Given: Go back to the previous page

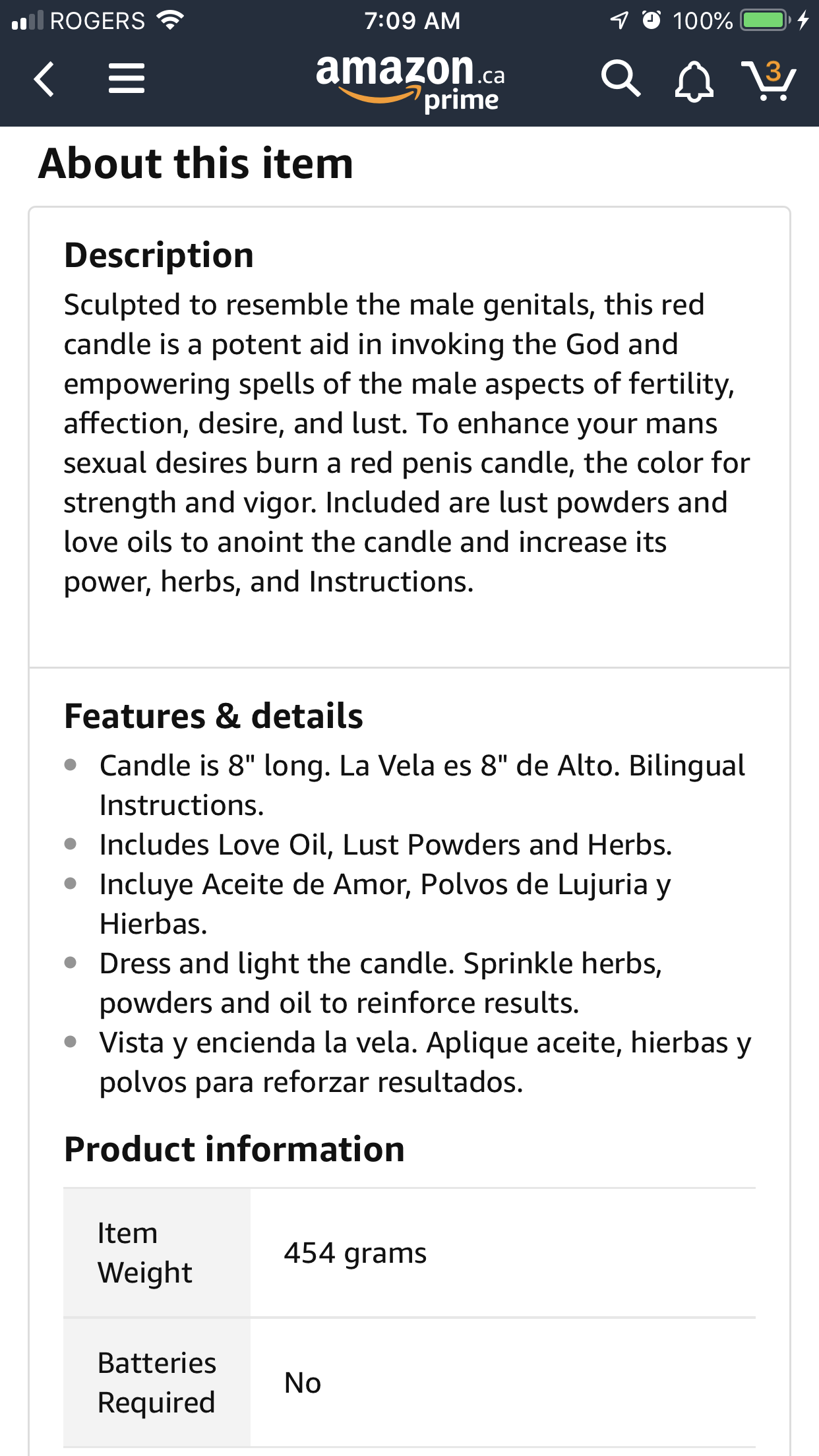Looking at the screenshot, I should pos(44,79).
